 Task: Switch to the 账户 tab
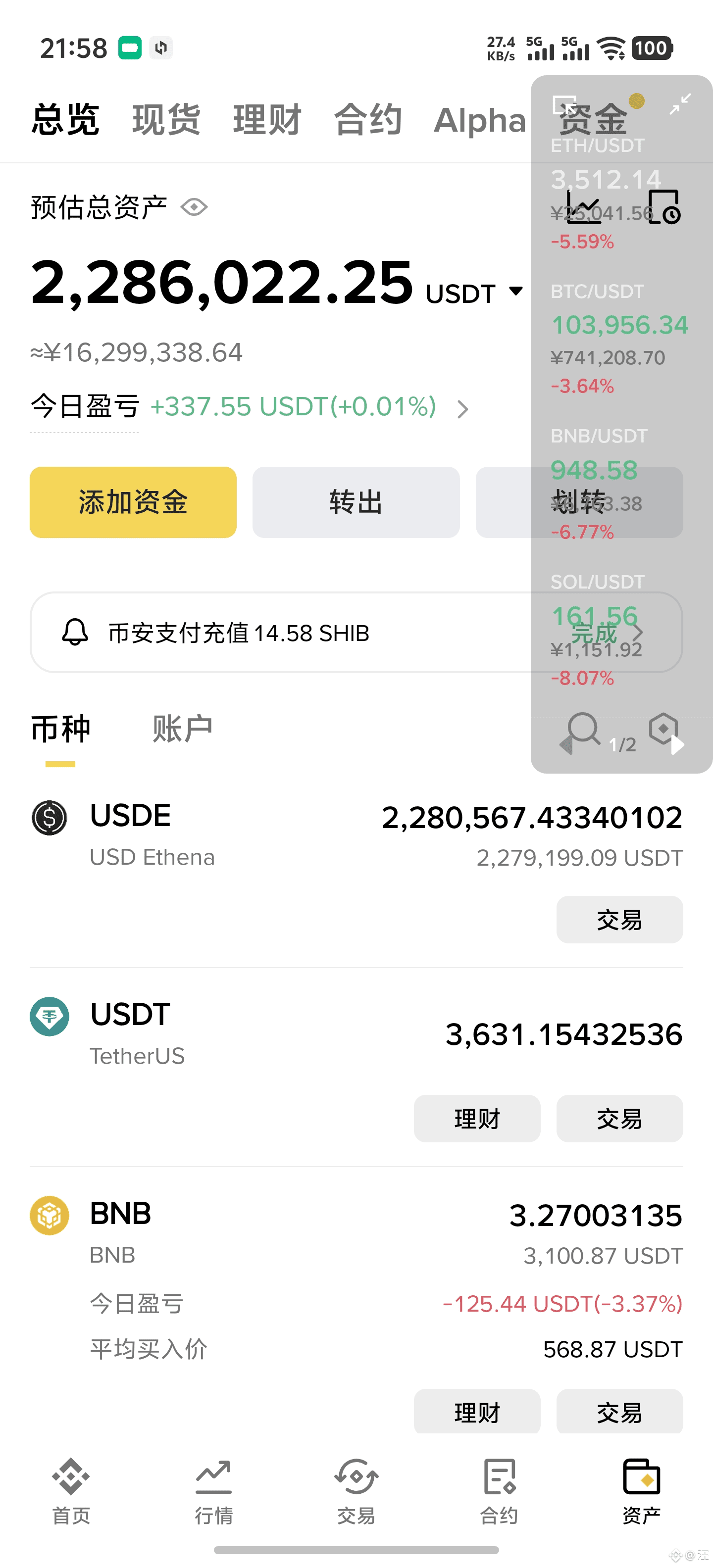click(181, 729)
